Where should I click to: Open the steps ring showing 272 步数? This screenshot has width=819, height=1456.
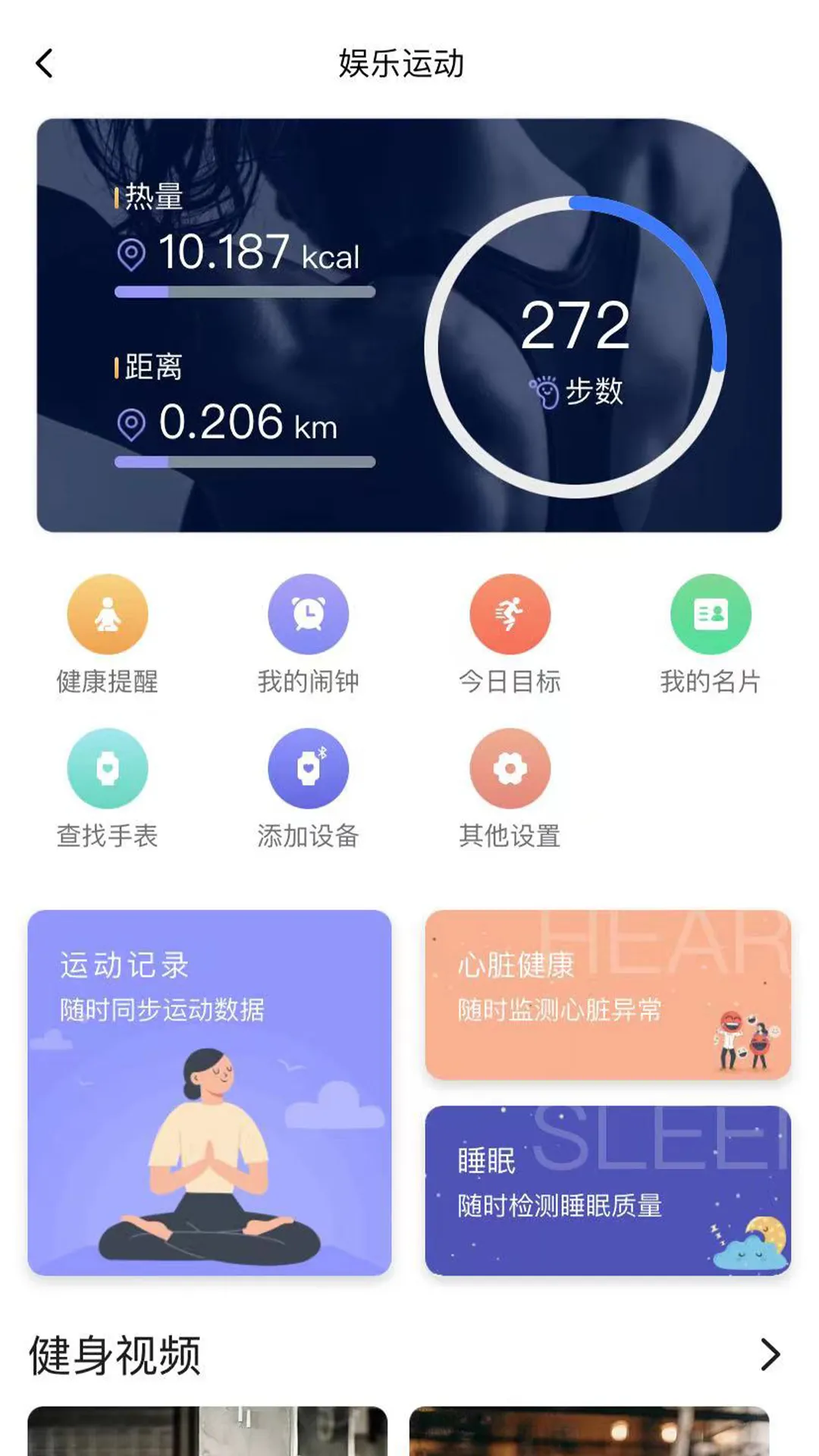tap(576, 347)
